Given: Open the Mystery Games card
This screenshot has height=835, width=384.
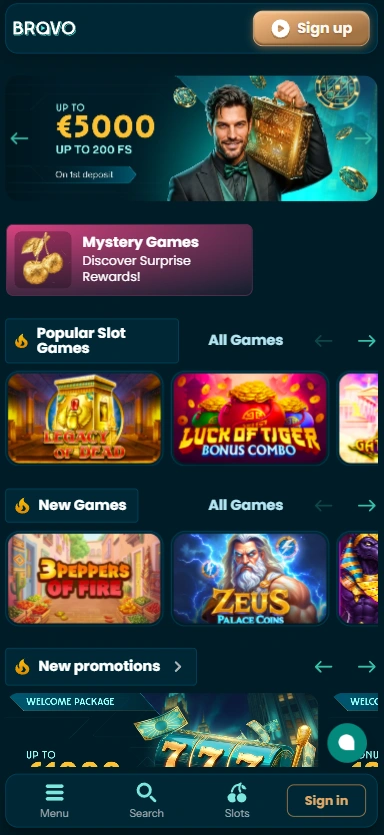Looking at the screenshot, I should (x=129, y=260).
